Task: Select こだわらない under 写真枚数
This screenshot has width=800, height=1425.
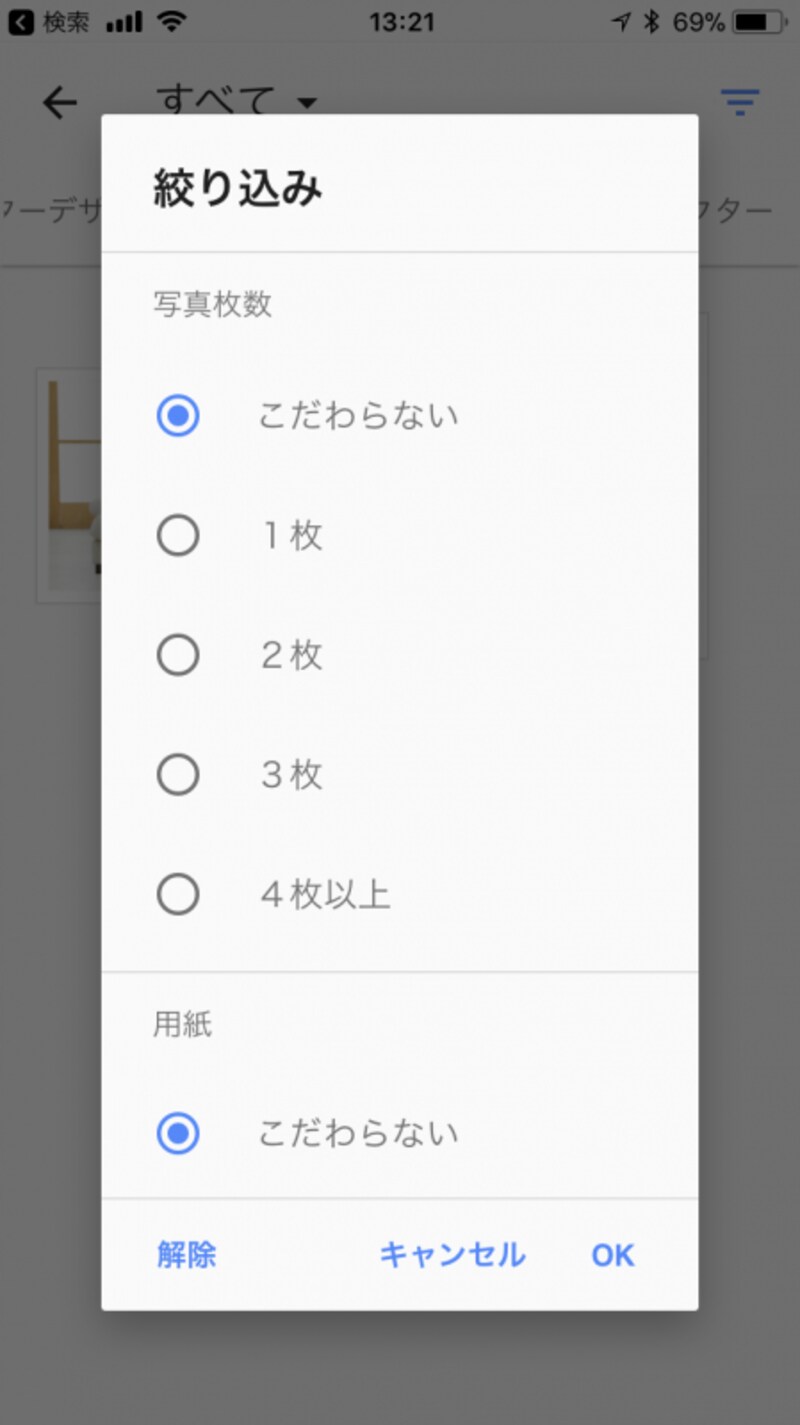Action: point(178,416)
